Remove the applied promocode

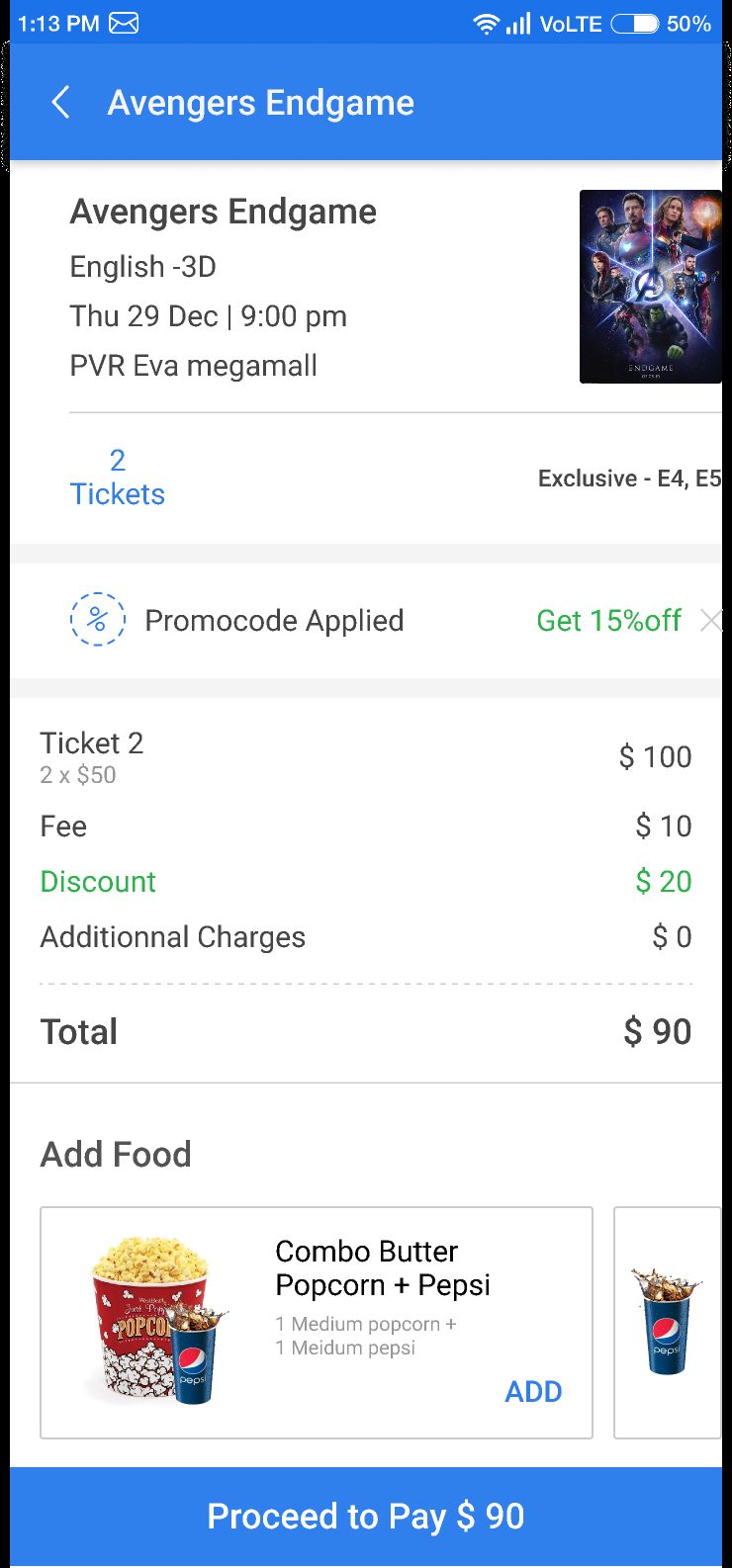point(710,620)
